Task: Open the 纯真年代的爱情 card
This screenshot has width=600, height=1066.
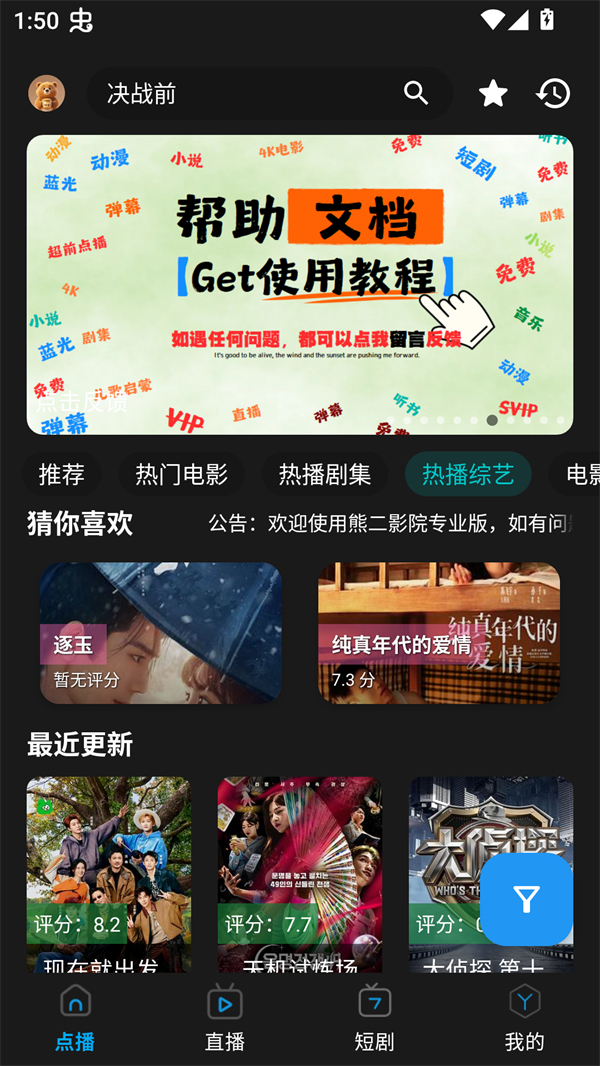Action: click(438, 632)
